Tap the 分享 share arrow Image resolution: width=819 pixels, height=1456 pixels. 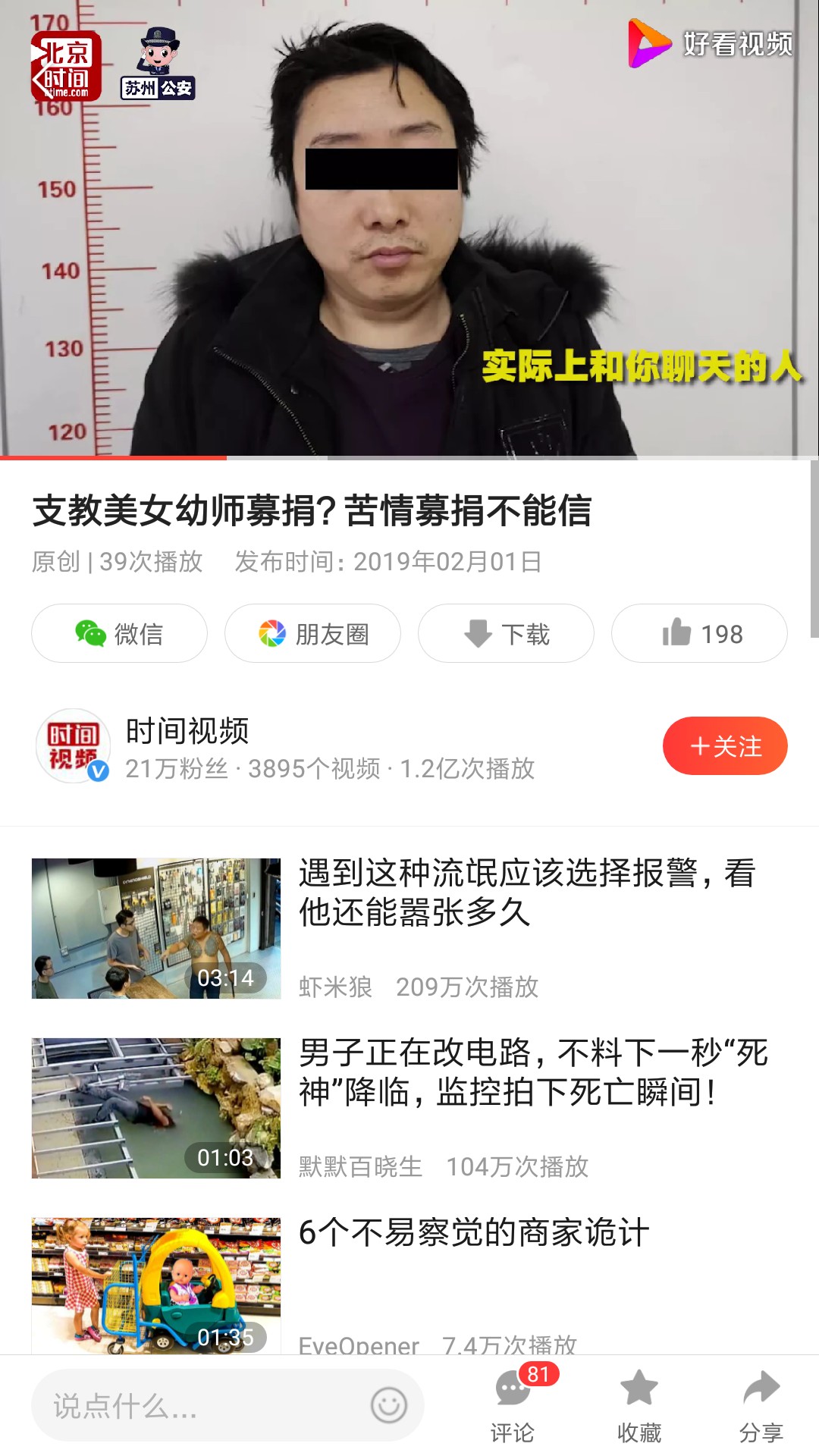coord(761,1406)
